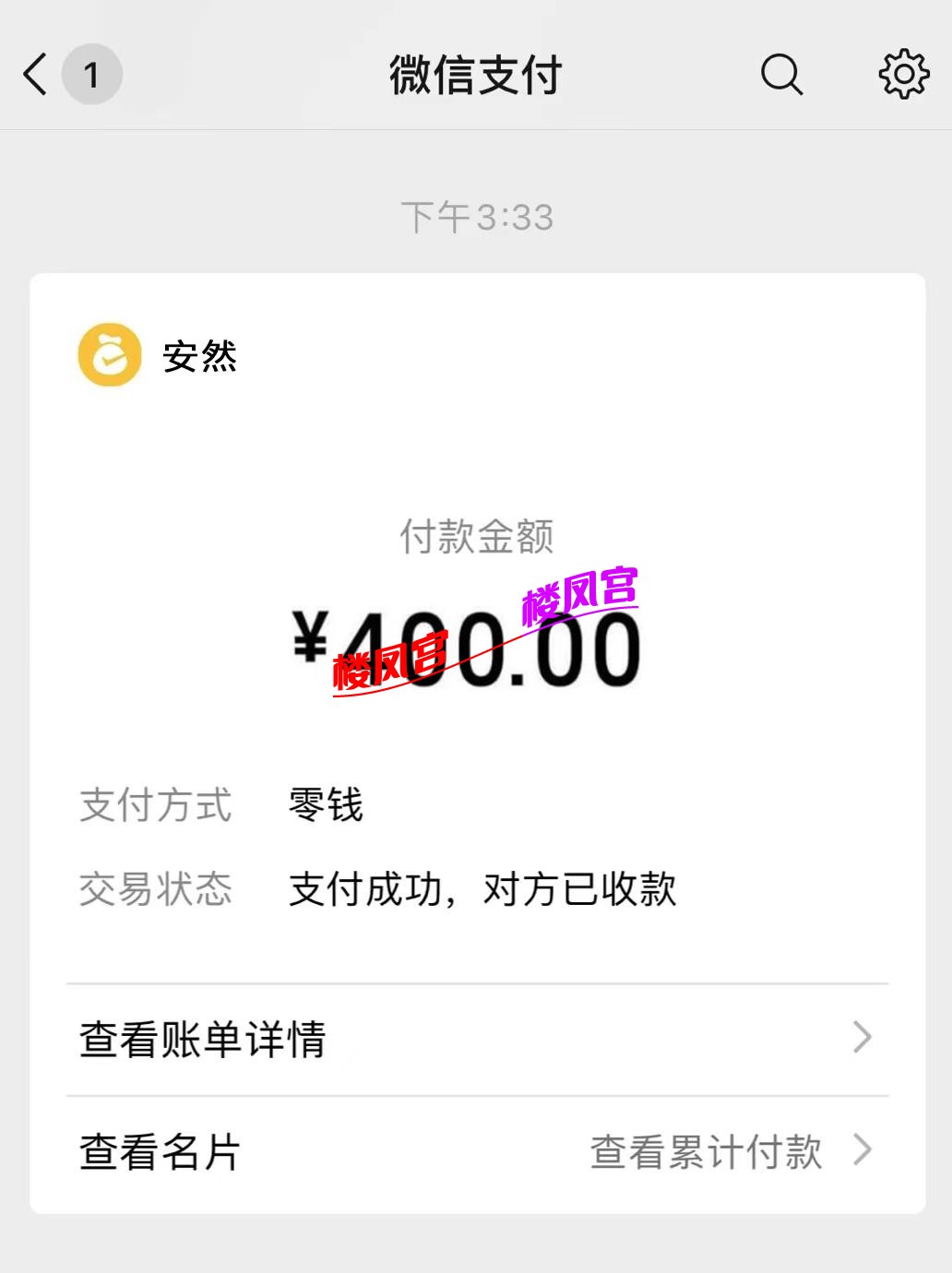Click the back arrow at top left
Screen dimensions: 952x1273
pos(34,75)
